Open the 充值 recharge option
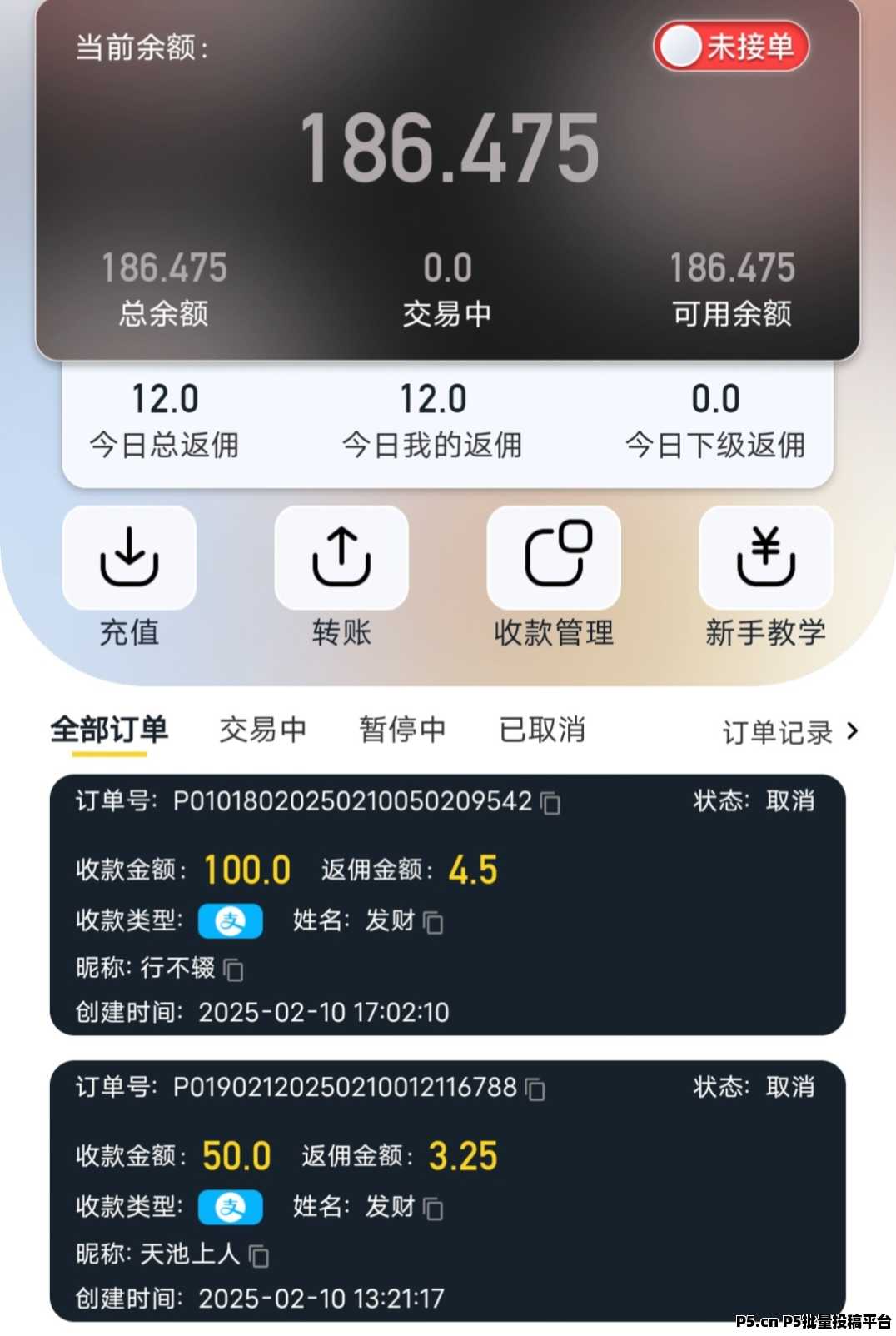The image size is (896, 1336). 129,558
